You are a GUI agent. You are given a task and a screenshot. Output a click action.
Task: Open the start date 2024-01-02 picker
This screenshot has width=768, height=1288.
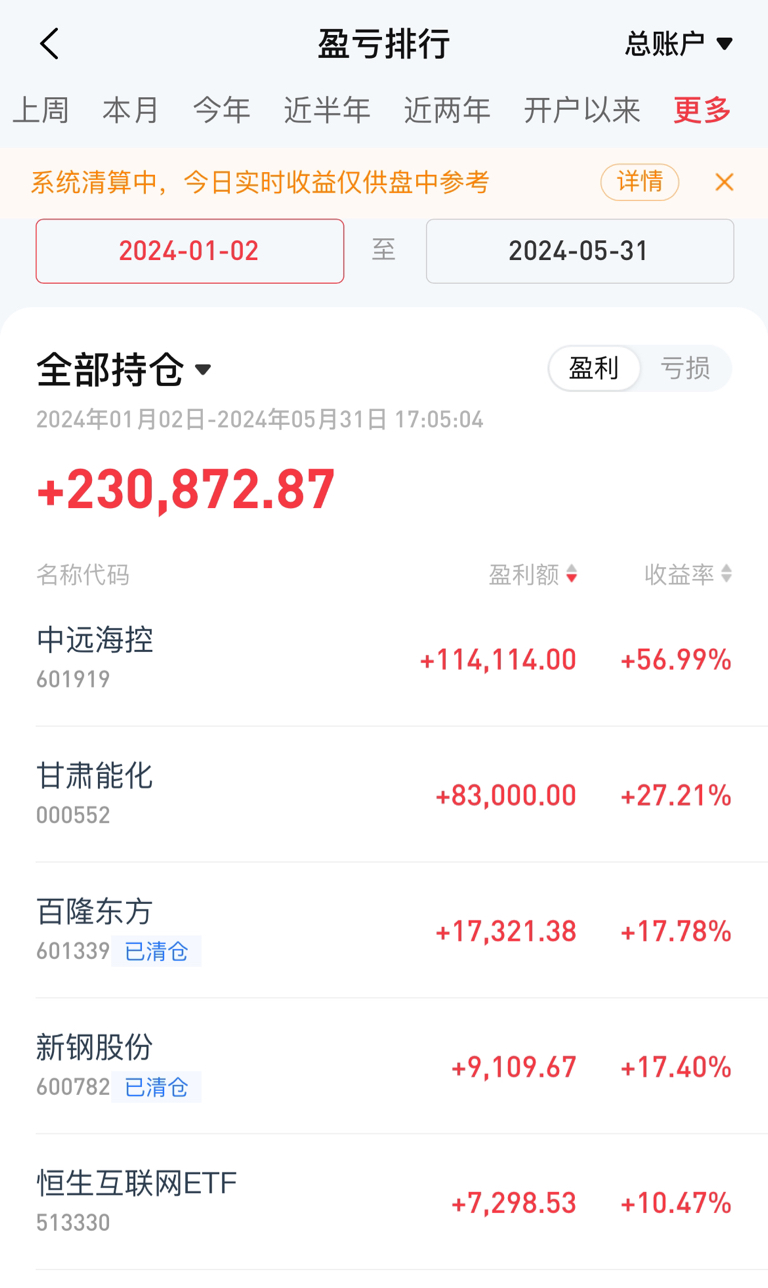click(189, 251)
